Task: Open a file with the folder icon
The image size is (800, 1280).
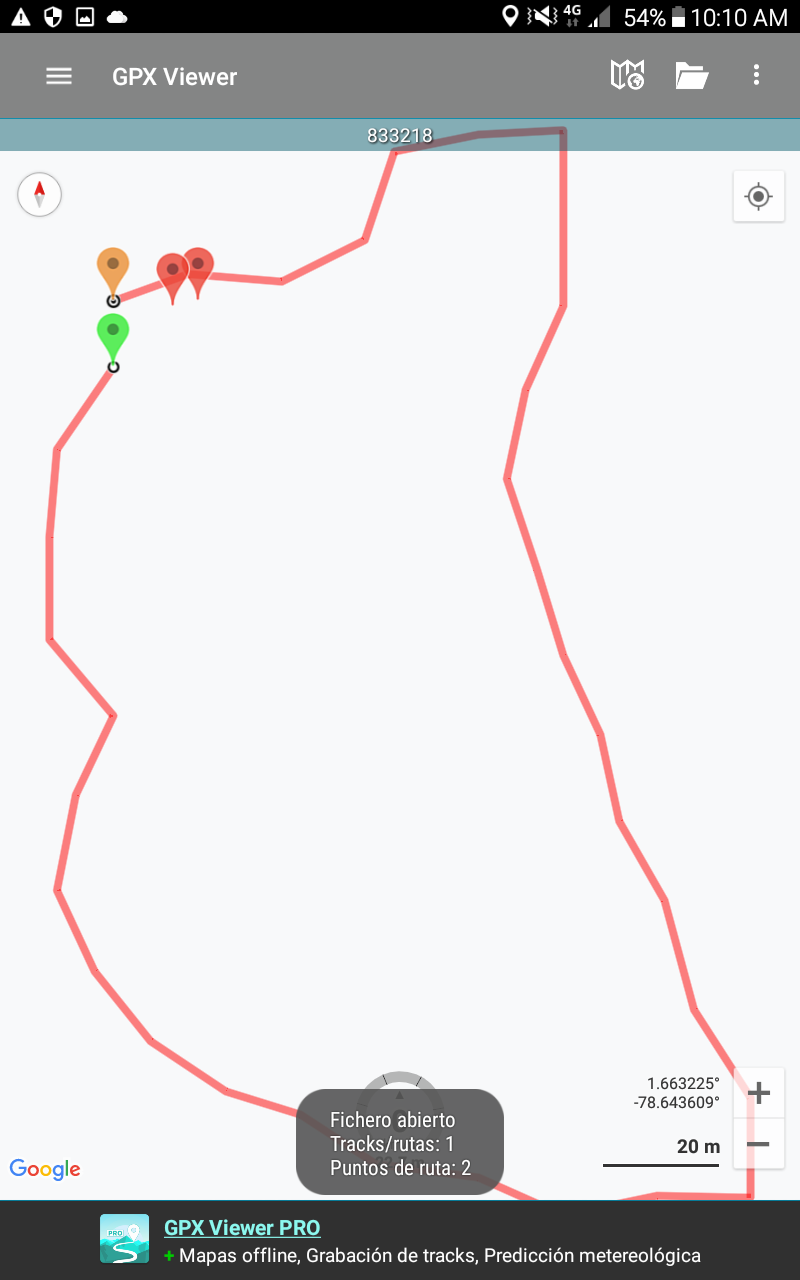Action: [691, 76]
